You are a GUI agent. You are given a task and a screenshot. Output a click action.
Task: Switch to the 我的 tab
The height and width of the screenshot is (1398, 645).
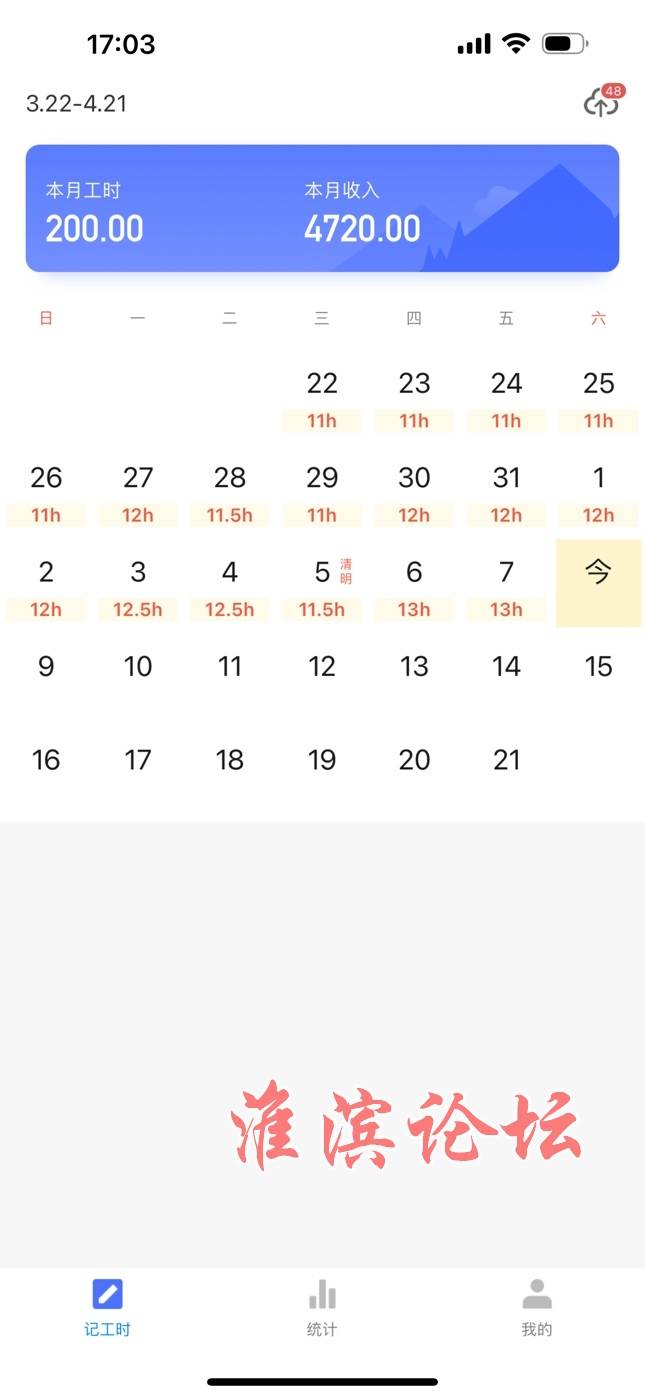tap(537, 1307)
